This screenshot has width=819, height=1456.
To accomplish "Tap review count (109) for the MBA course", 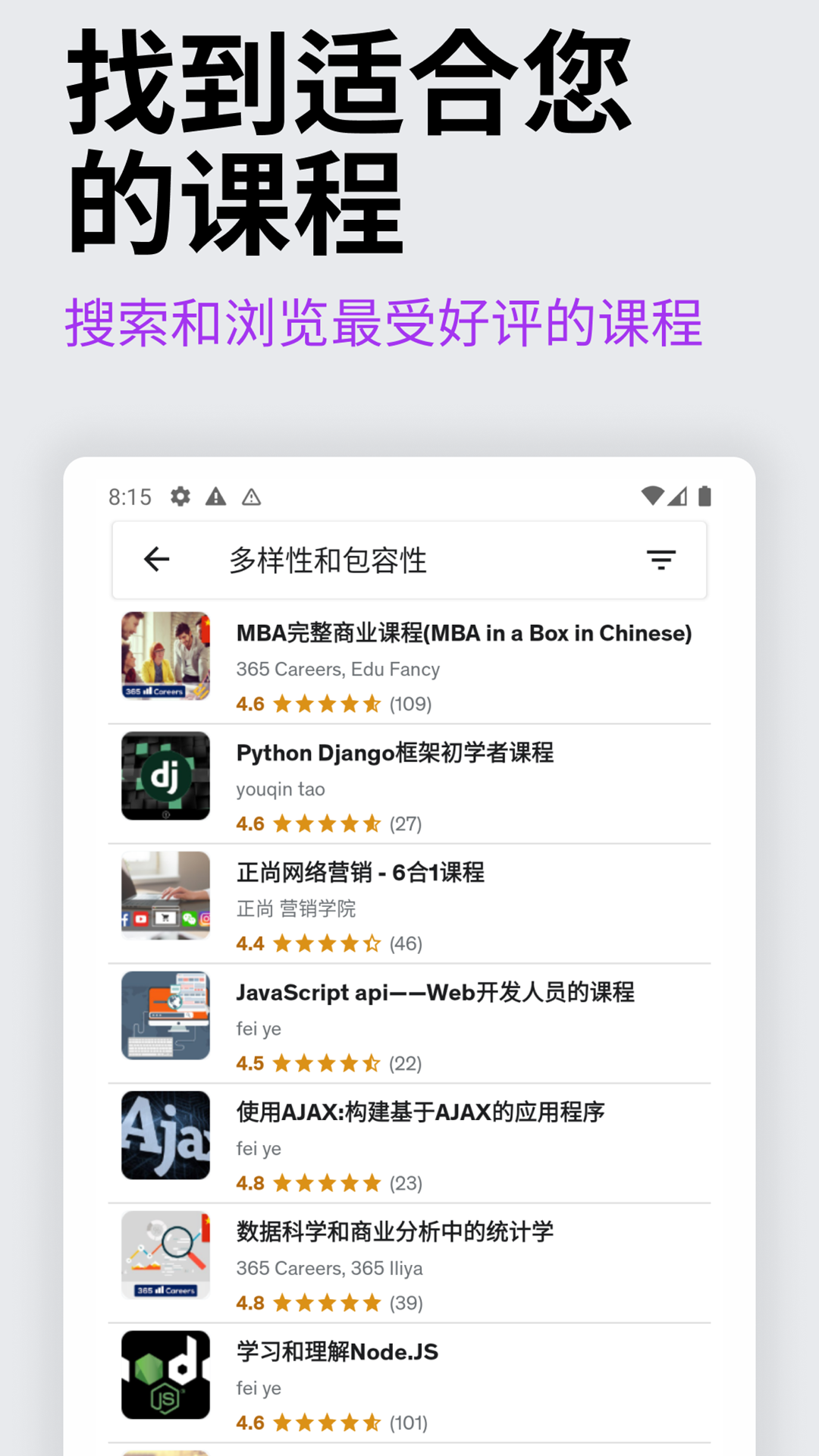I will pyautogui.click(x=409, y=704).
